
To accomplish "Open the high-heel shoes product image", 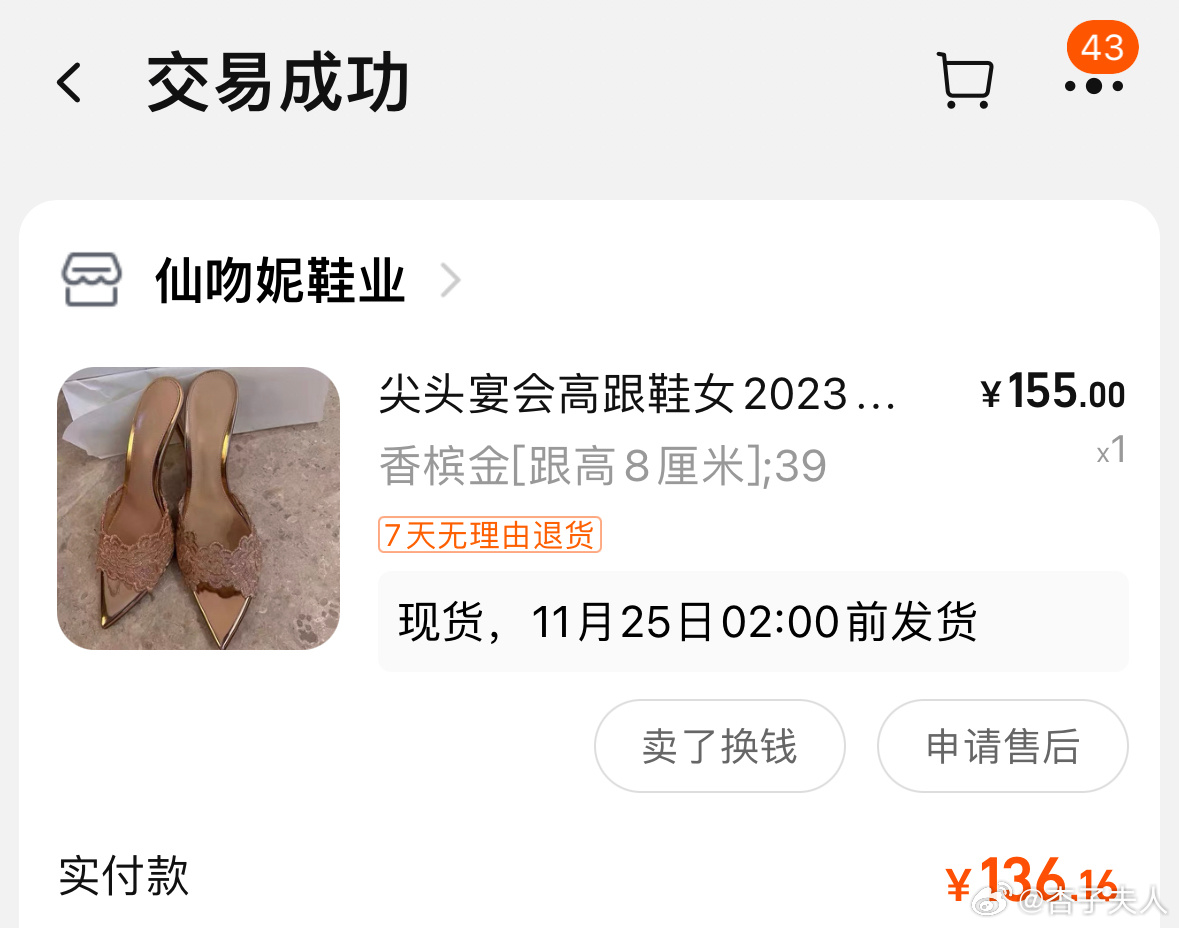I will point(198,508).
